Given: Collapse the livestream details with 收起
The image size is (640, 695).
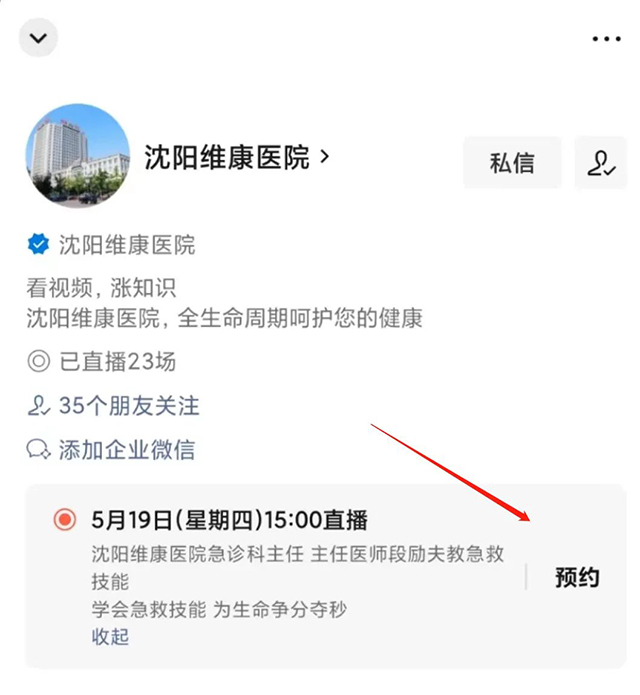Looking at the screenshot, I should click(110, 636).
